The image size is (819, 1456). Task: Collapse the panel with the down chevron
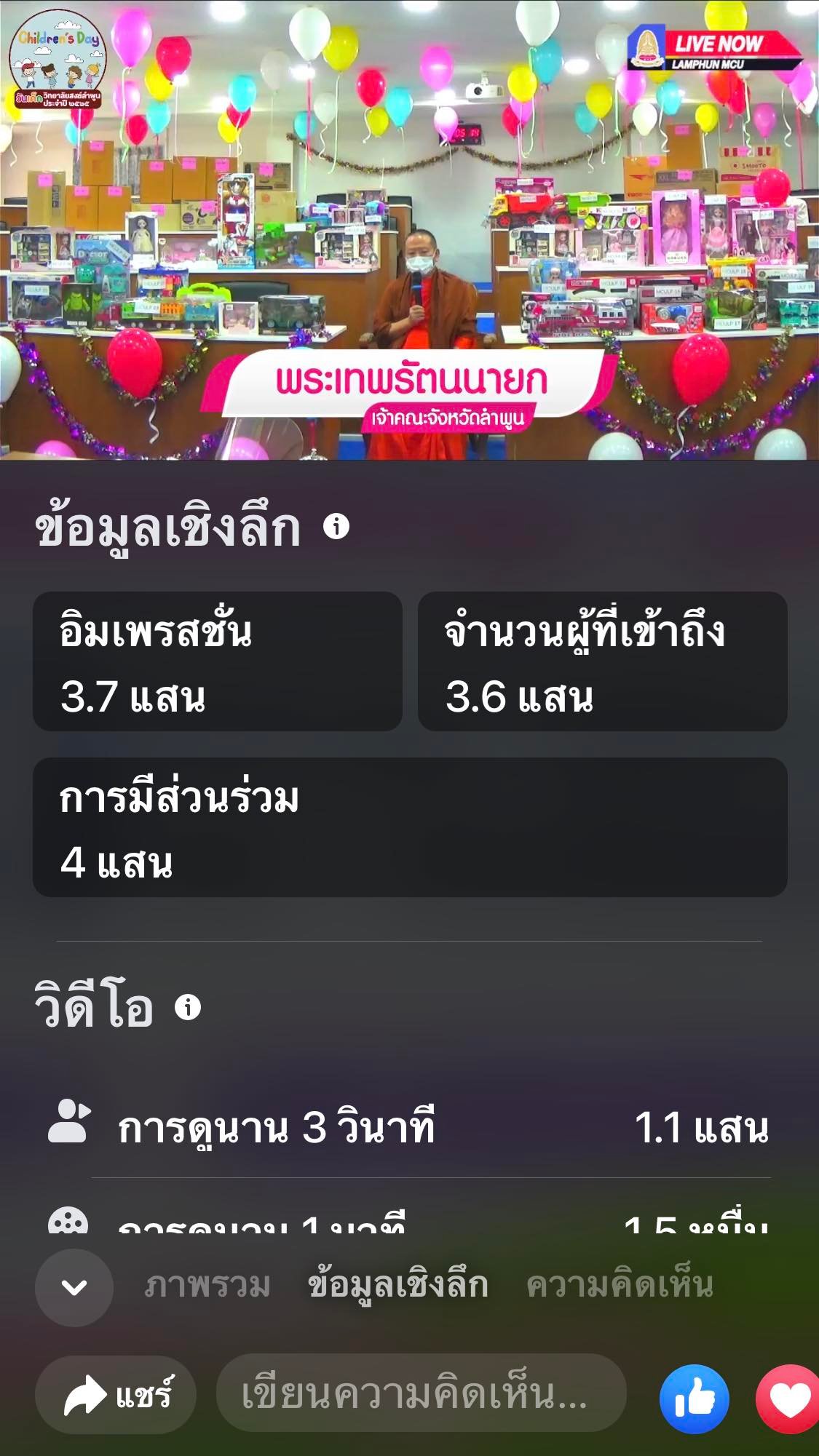74,1287
